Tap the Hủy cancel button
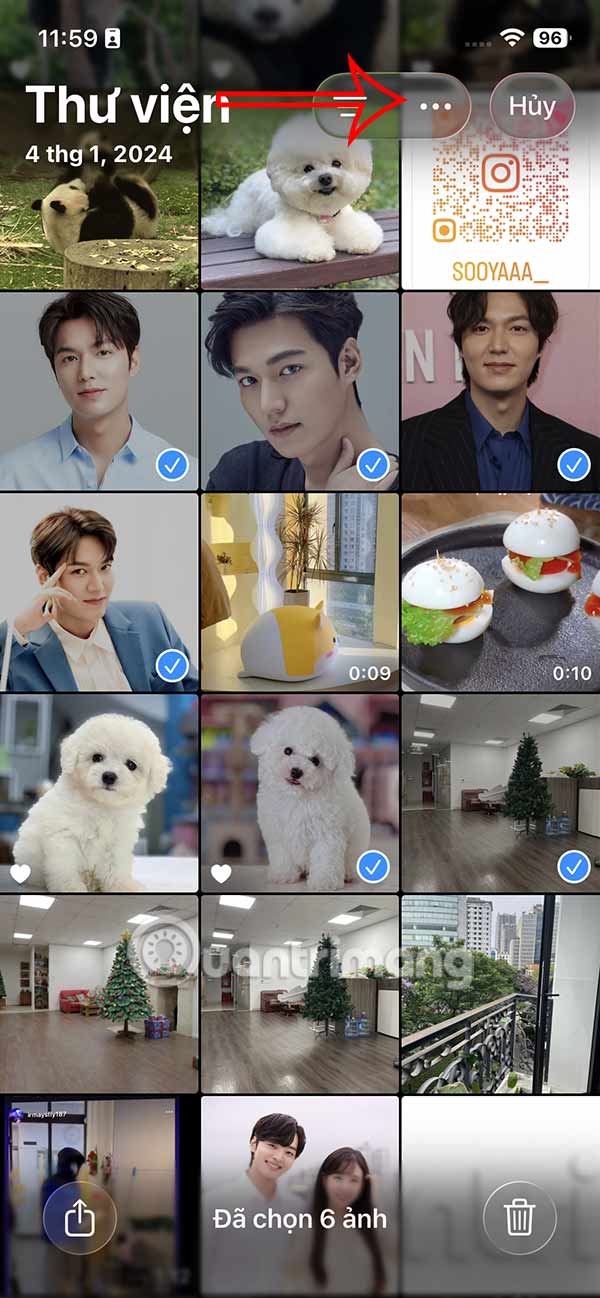Image resolution: width=600 pixels, height=1298 pixels. tap(531, 106)
